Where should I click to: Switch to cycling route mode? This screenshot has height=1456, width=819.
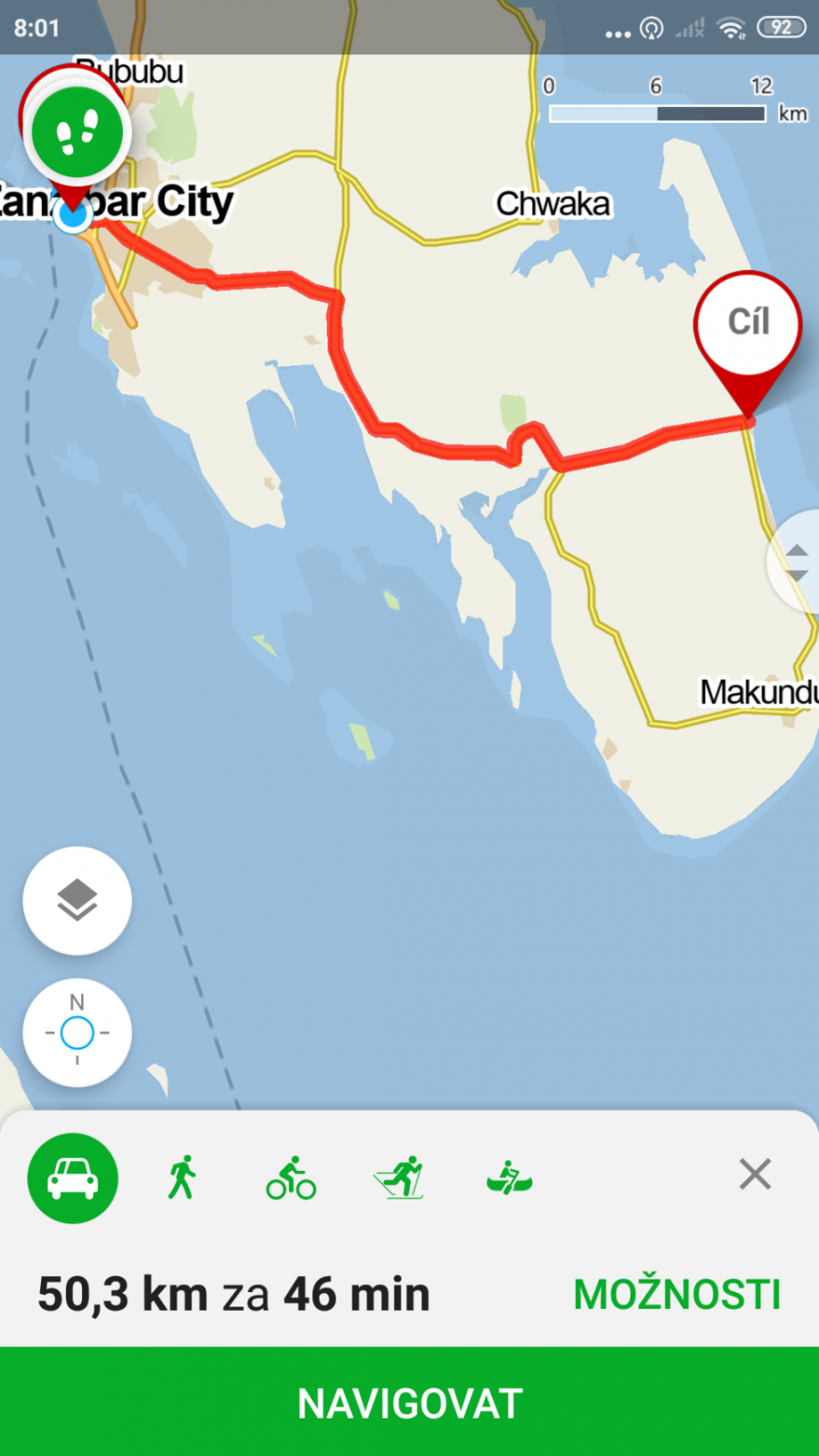291,1177
